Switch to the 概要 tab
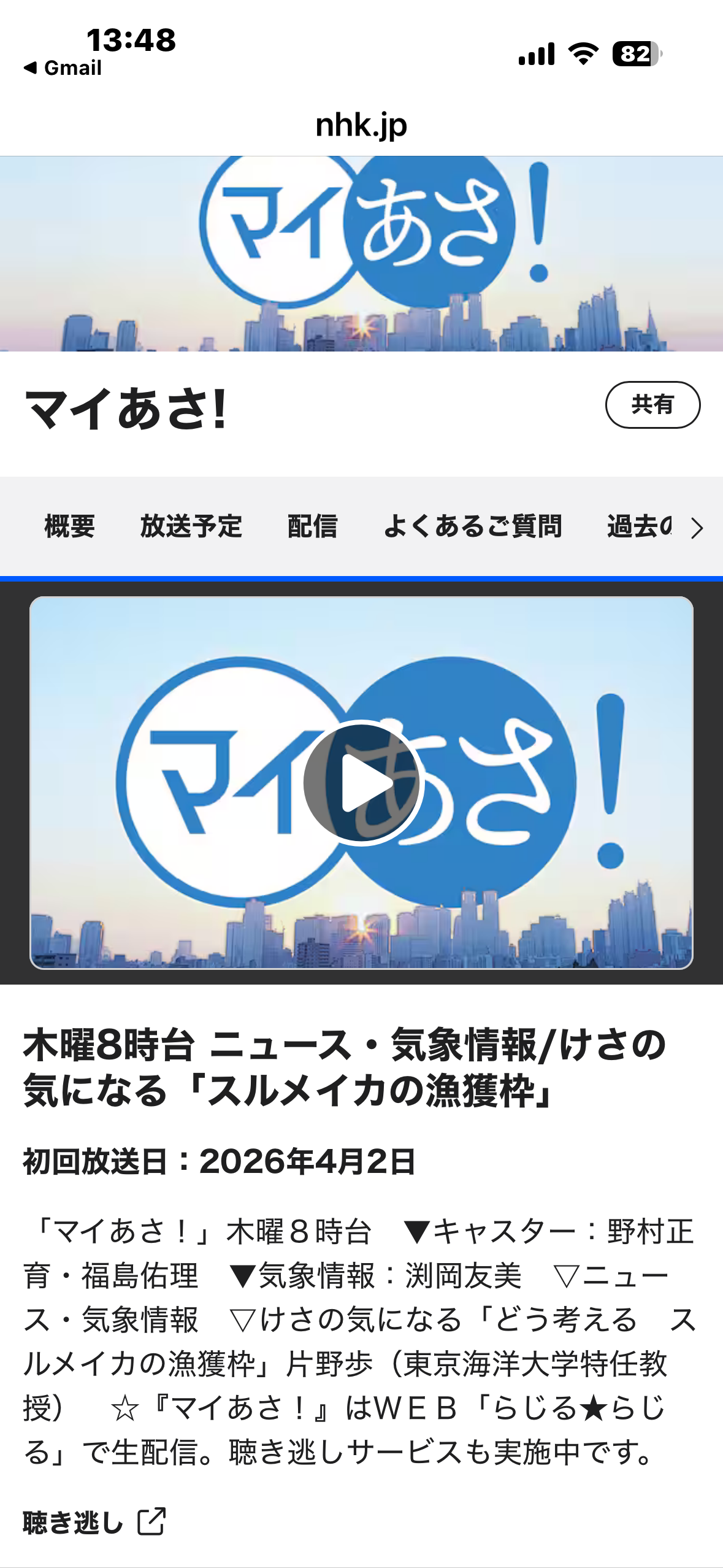723x1568 pixels. click(70, 526)
